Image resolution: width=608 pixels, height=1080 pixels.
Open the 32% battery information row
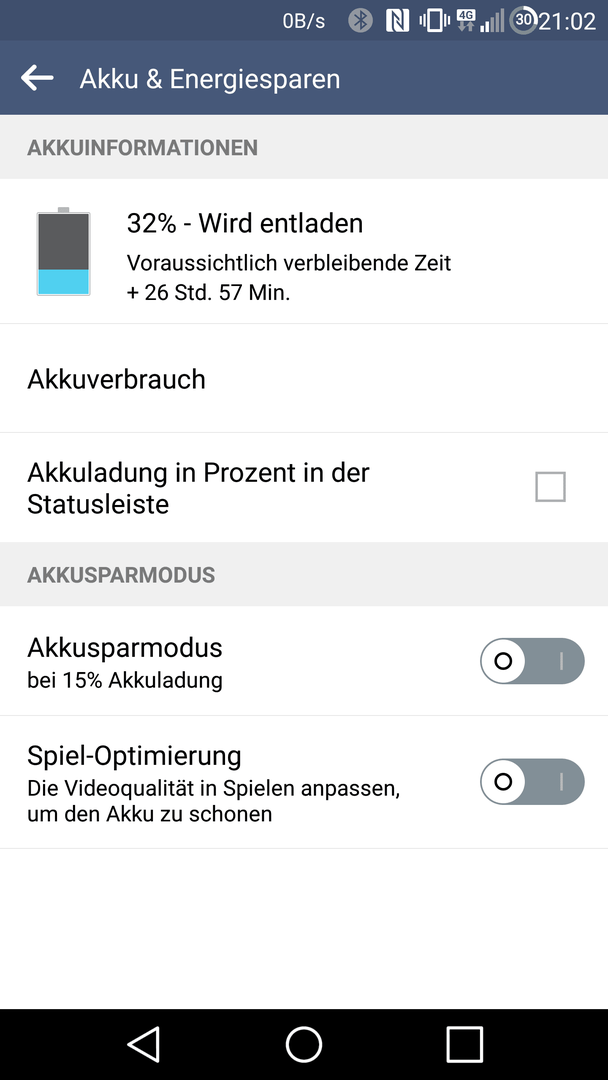[304, 251]
